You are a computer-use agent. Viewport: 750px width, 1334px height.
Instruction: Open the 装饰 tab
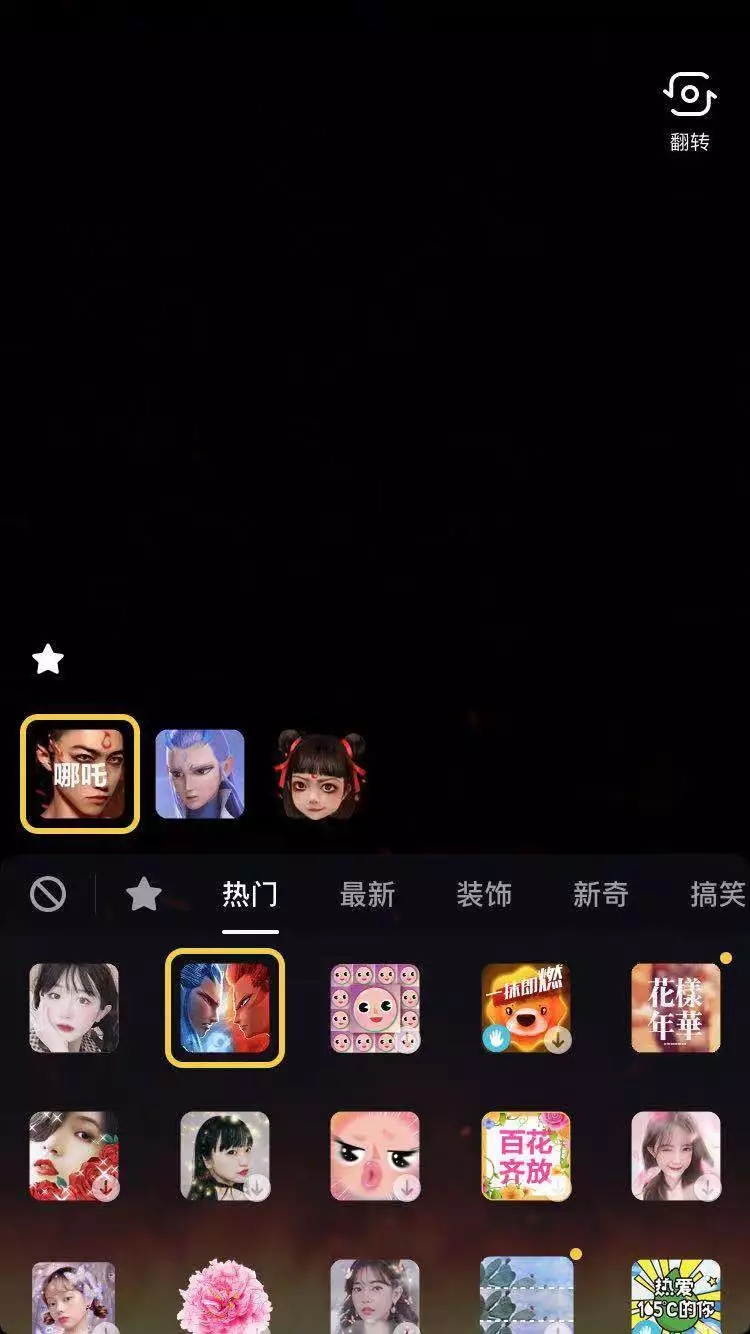pyautogui.click(x=484, y=894)
